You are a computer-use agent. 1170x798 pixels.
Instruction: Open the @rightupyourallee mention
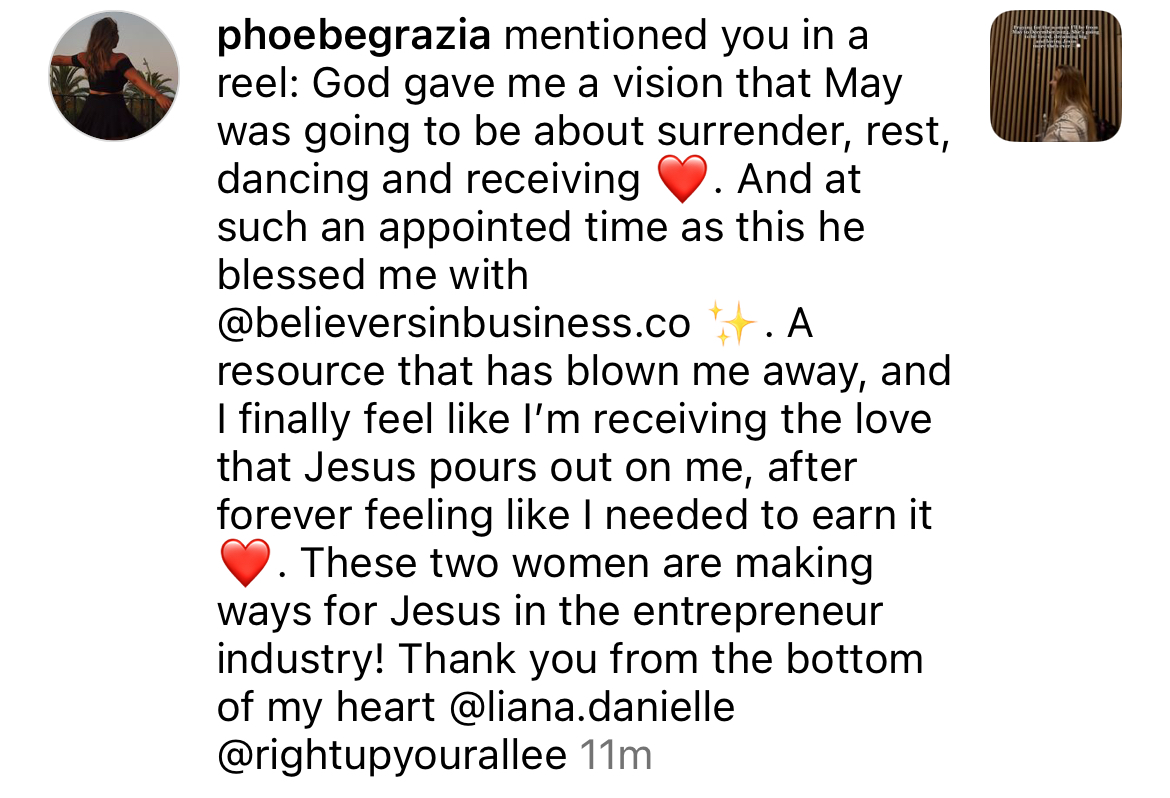[392, 756]
